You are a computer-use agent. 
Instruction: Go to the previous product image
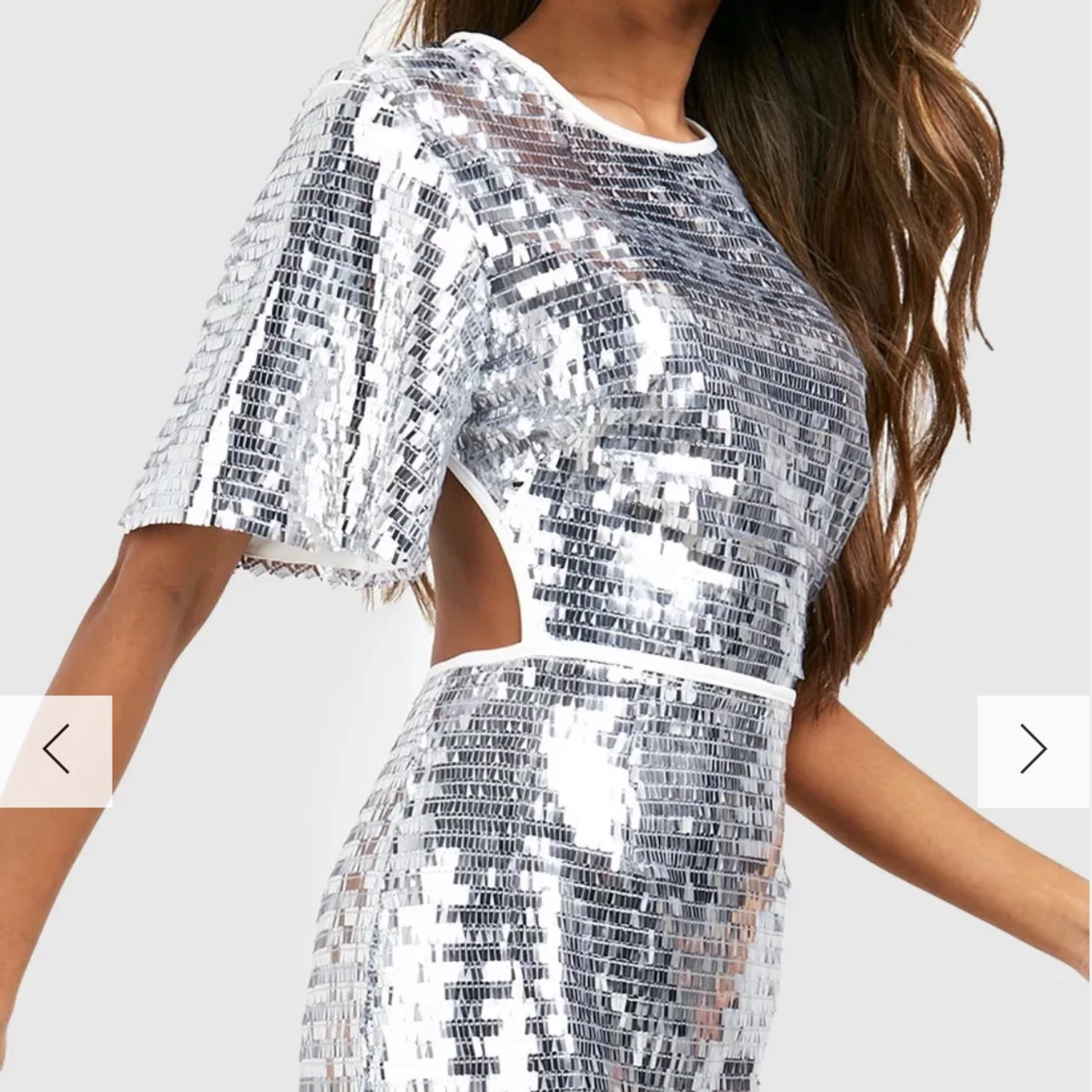tap(55, 750)
